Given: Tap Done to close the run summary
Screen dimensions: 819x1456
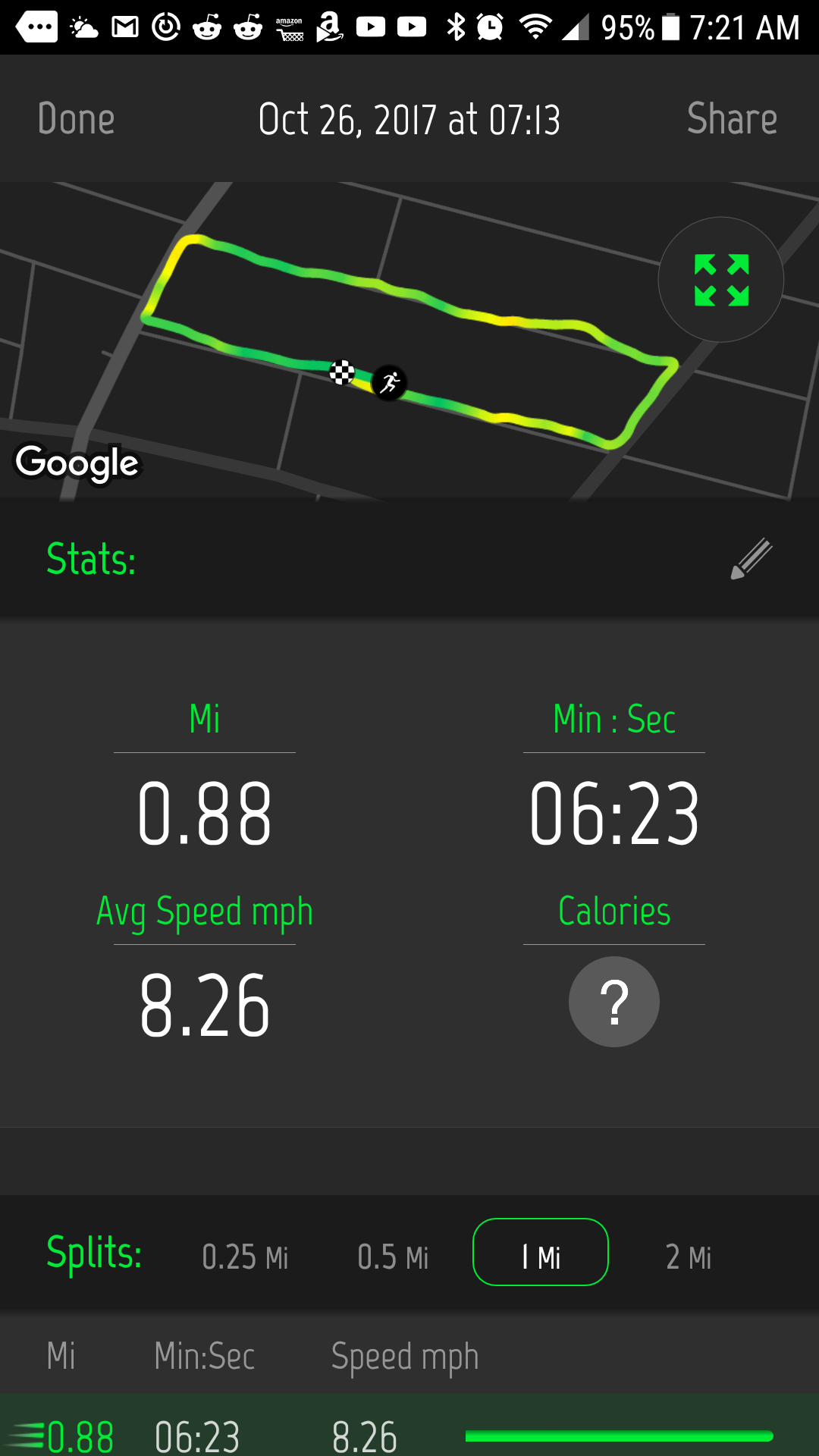Looking at the screenshot, I should [x=76, y=119].
